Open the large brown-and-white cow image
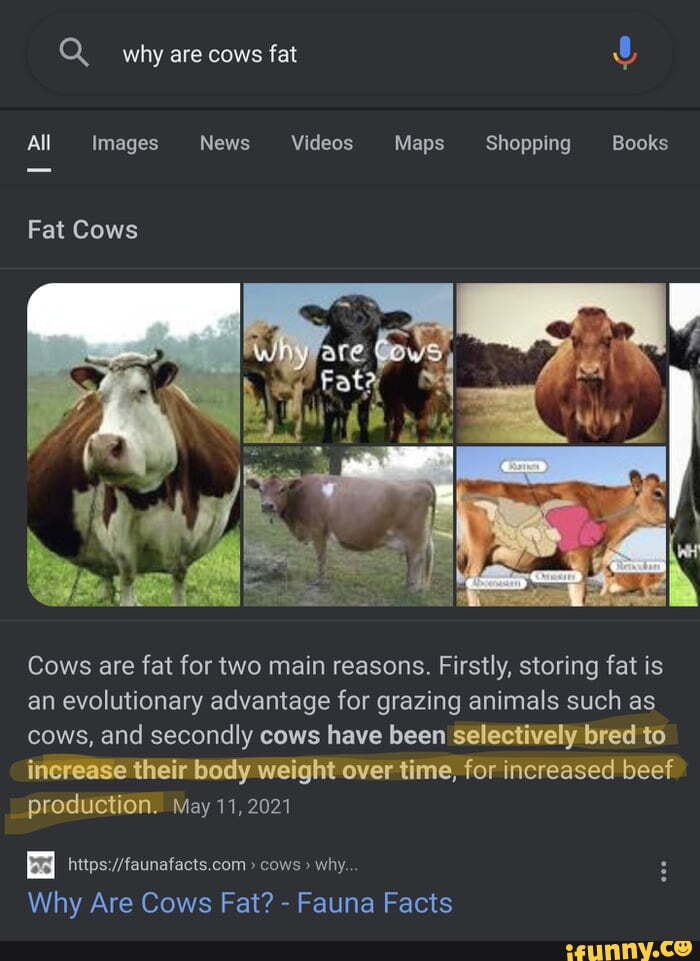This screenshot has height=961, width=700. click(x=133, y=445)
